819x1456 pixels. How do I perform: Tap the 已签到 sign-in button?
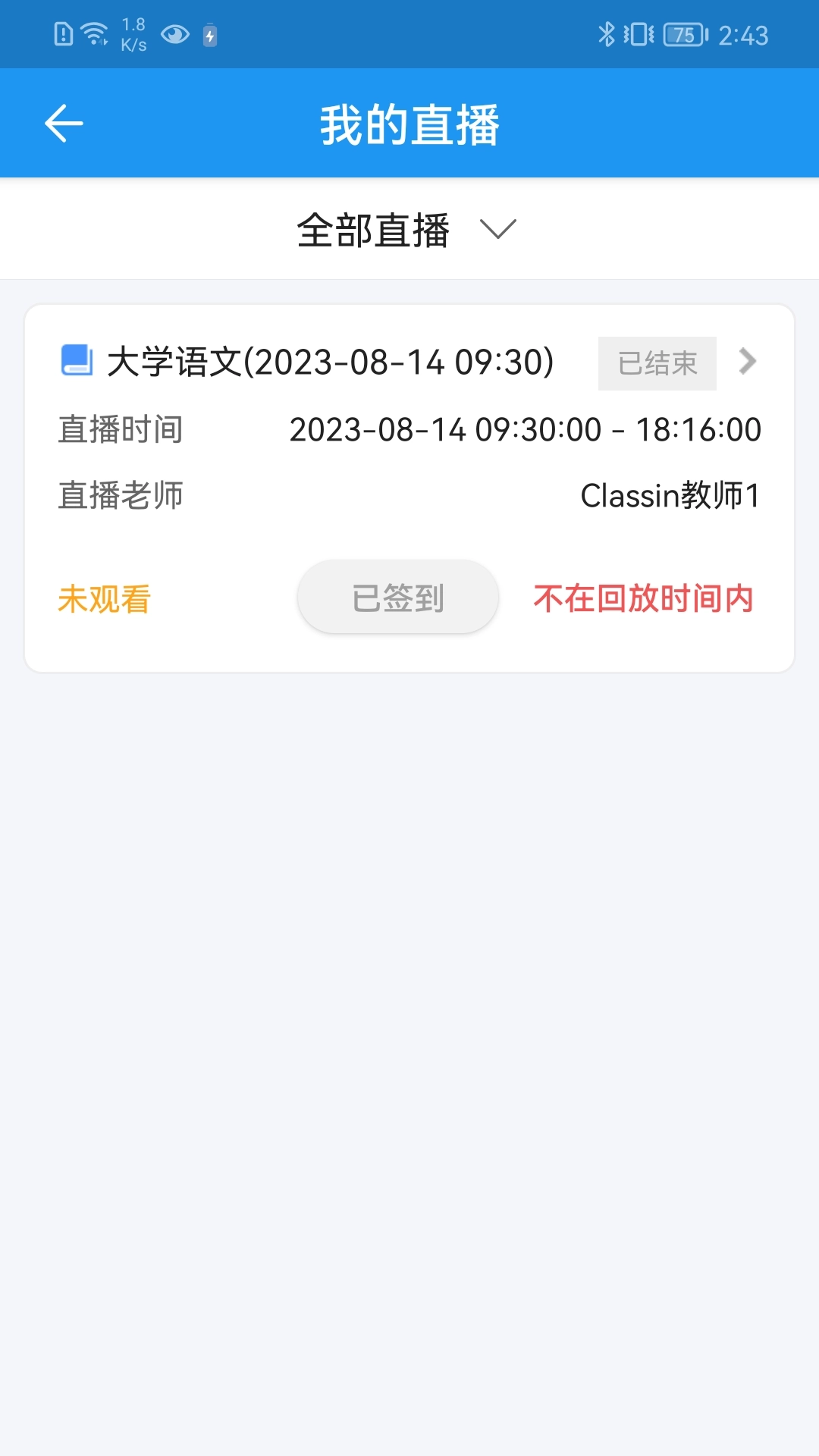pyautogui.click(x=397, y=598)
